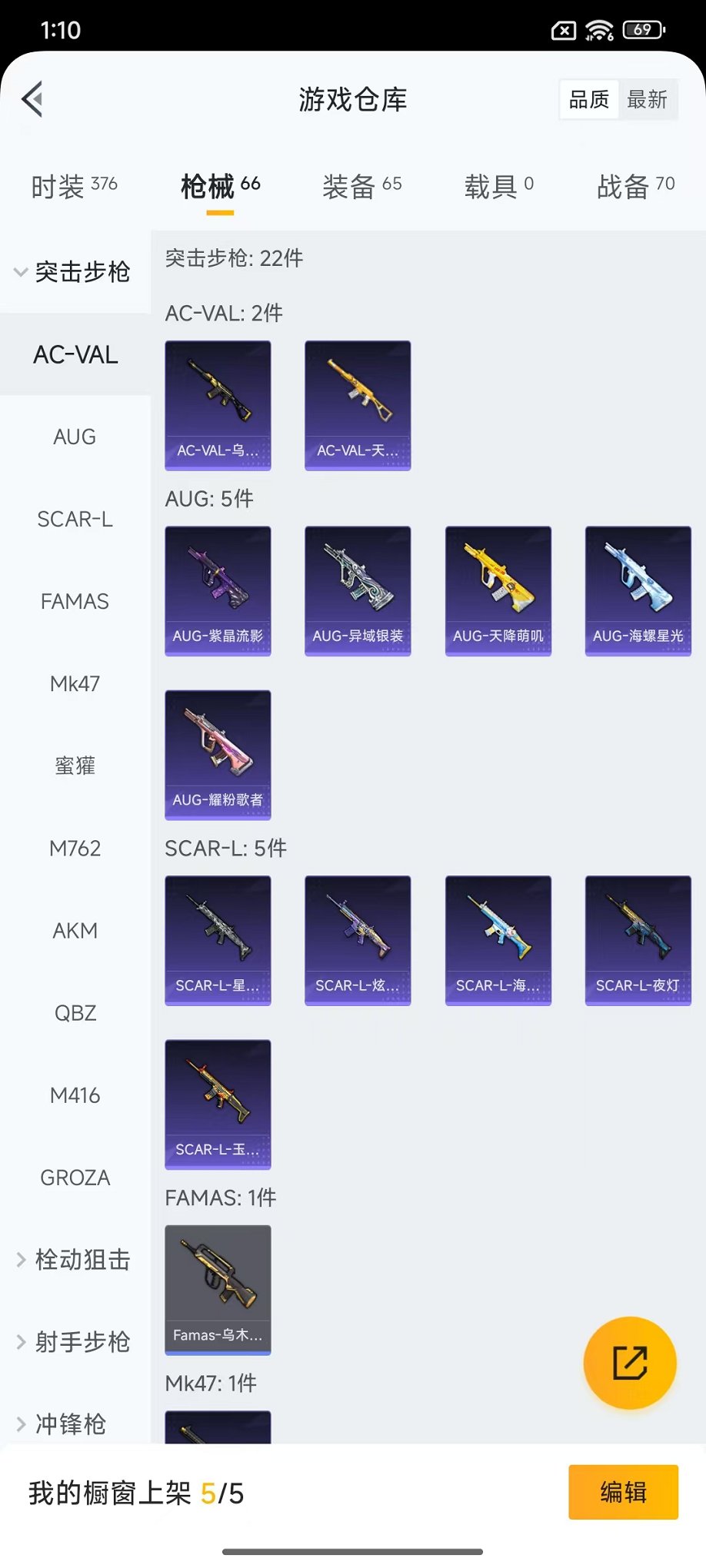Collapse the 突击步枪 category
The width and height of the screenshot is (706, 1568).
tap(75, 272)
